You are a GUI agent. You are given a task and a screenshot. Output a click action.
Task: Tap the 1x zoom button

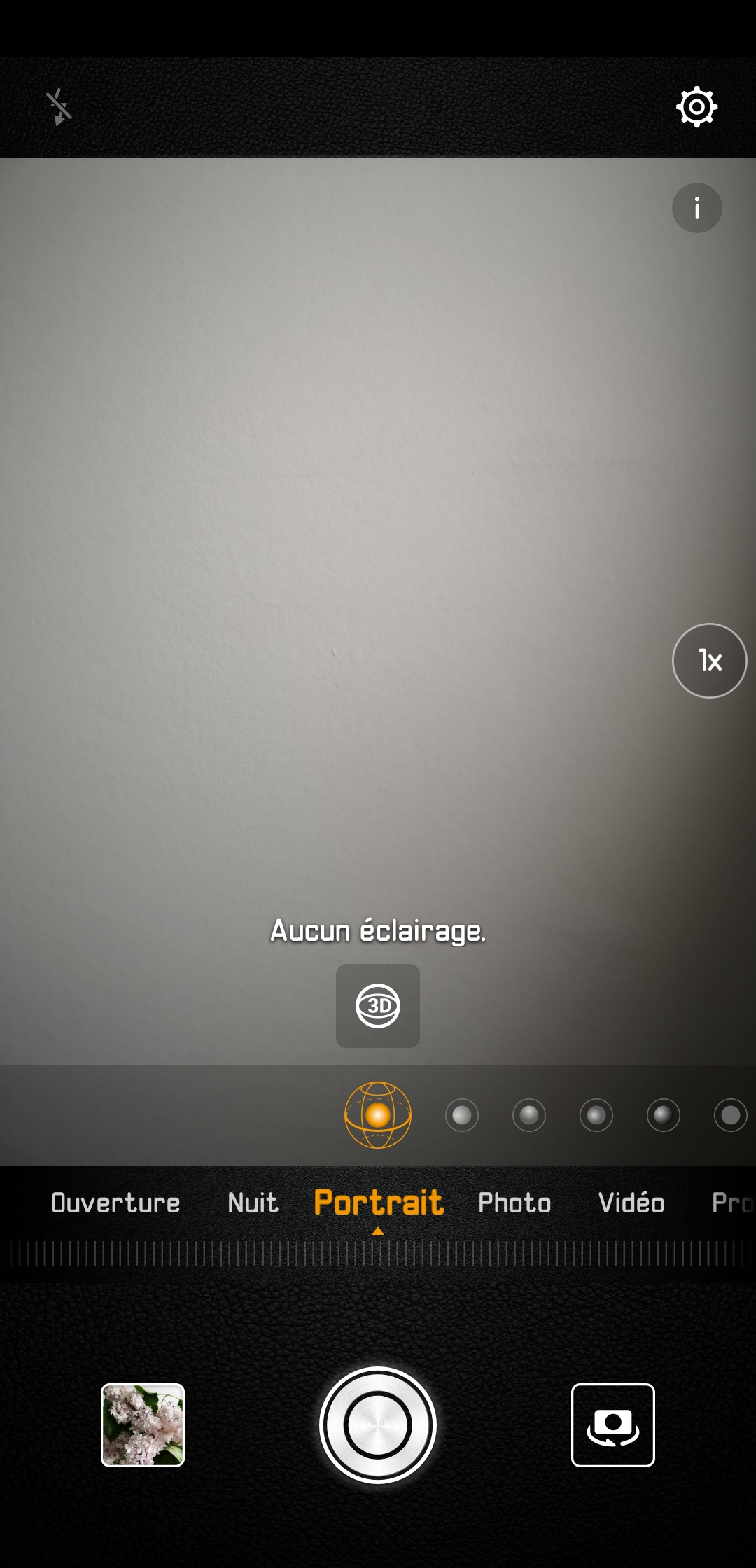[709, 661]
